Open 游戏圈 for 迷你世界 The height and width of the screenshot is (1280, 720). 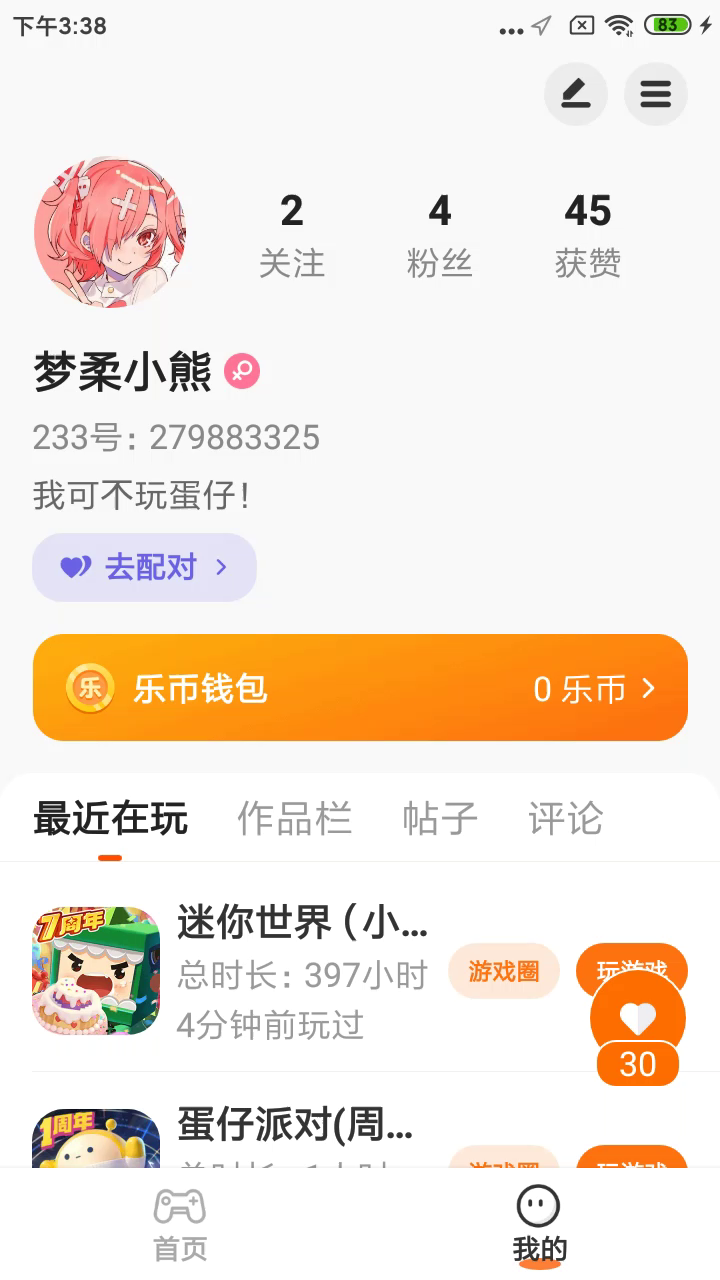pyautogui.click(x=503, y=971)
